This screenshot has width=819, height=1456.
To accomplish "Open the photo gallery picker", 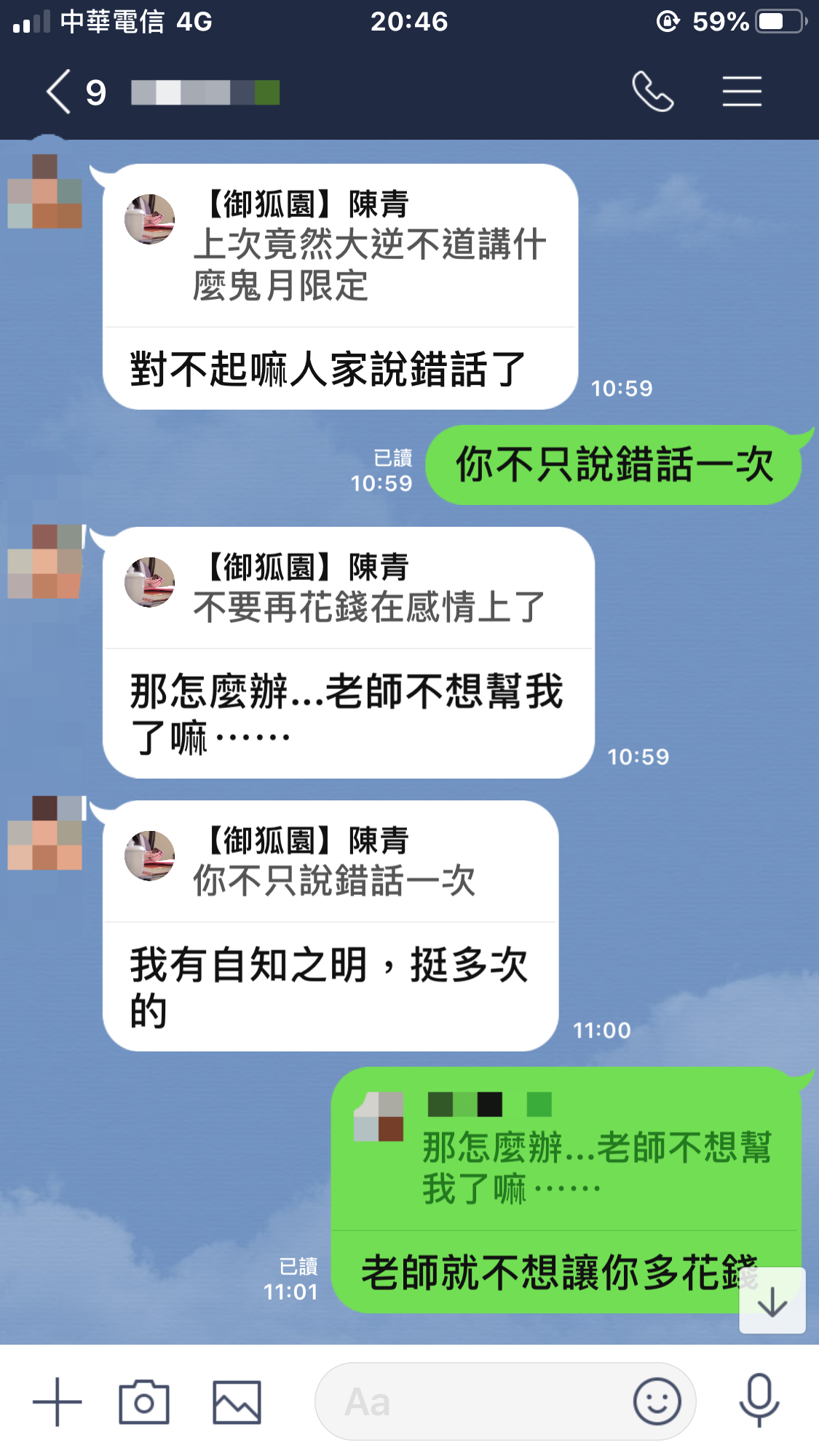I will (x=237, y=1401).
